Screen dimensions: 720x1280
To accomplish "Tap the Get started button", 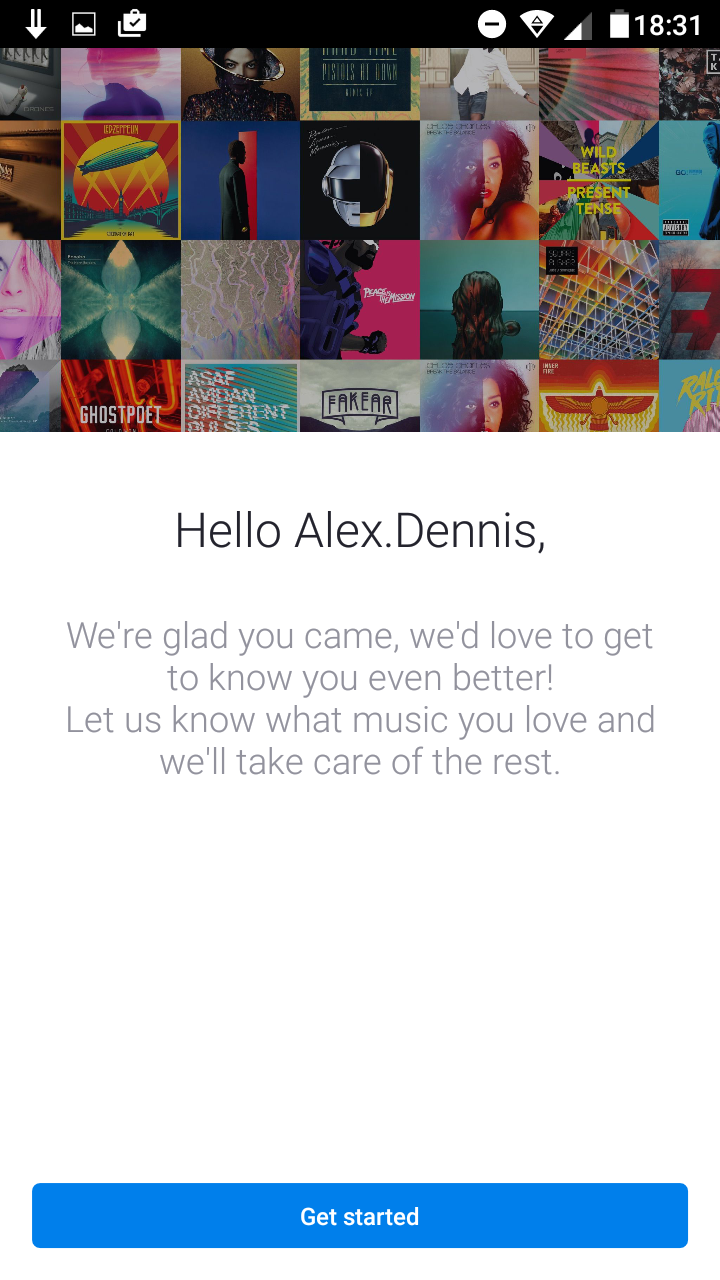I will [360, 1216].
